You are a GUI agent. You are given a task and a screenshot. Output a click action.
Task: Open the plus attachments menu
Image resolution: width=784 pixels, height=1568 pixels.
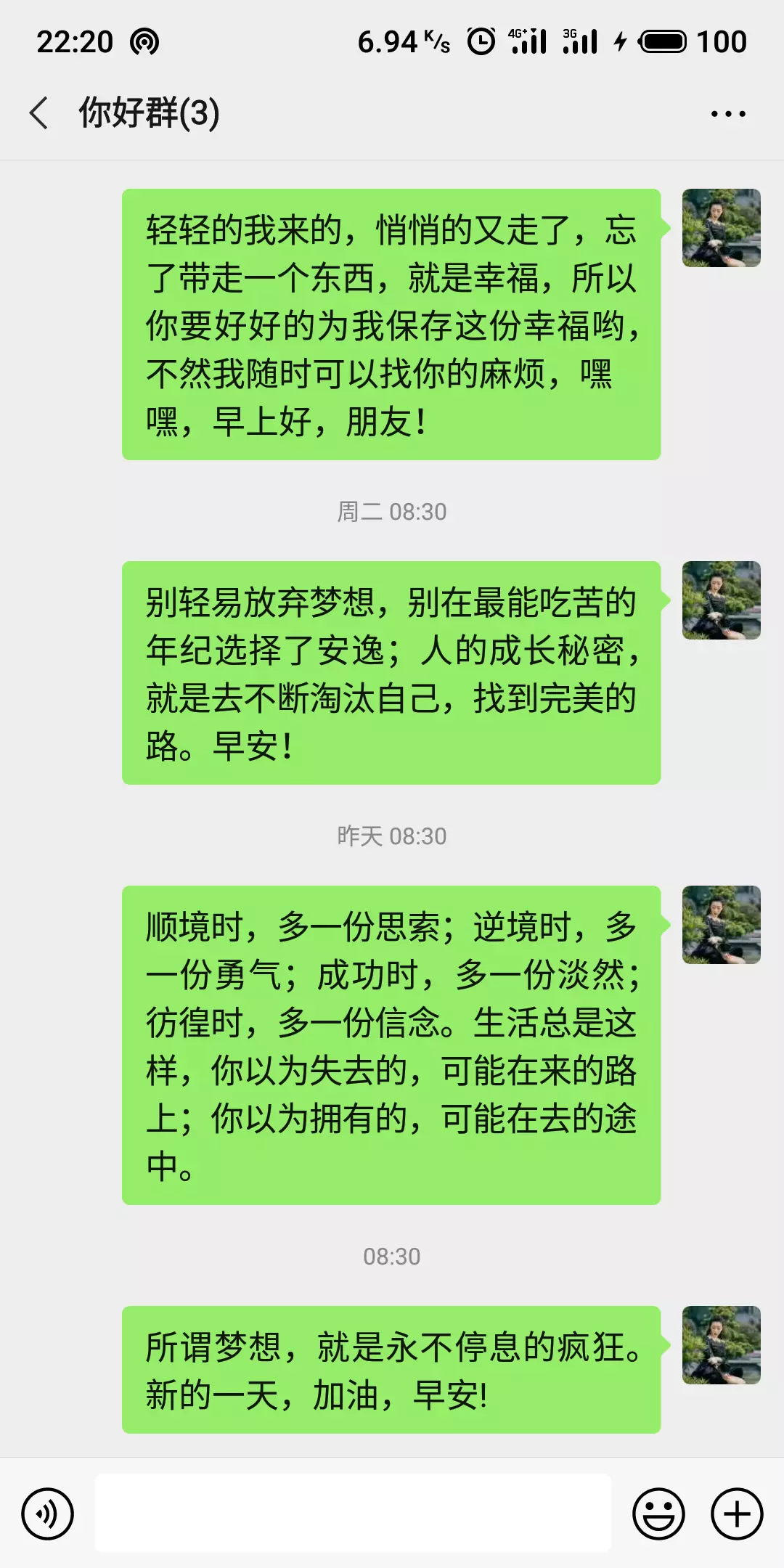tap(737, 1514)
